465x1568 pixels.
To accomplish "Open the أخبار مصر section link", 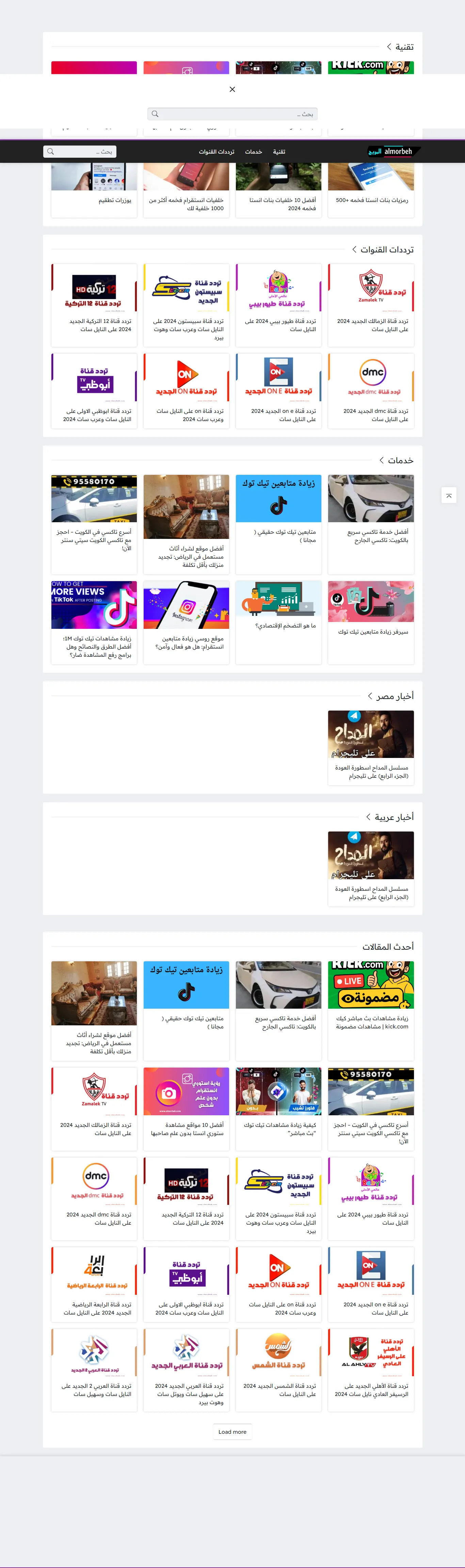I will (x=395, y=696).
